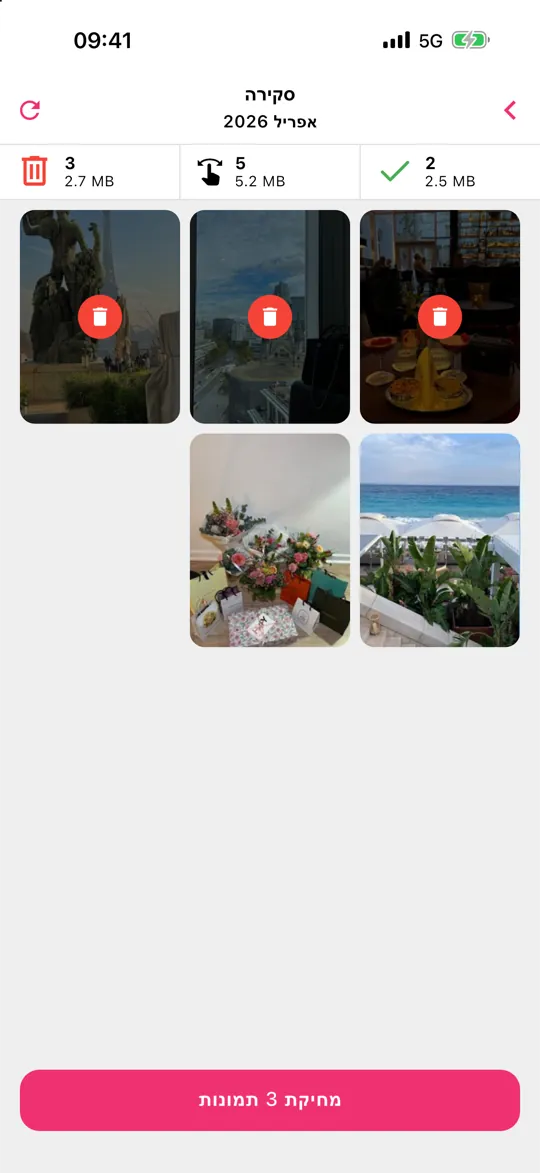
Task: Select the kept tab with green checkmark
Action: 450,172
